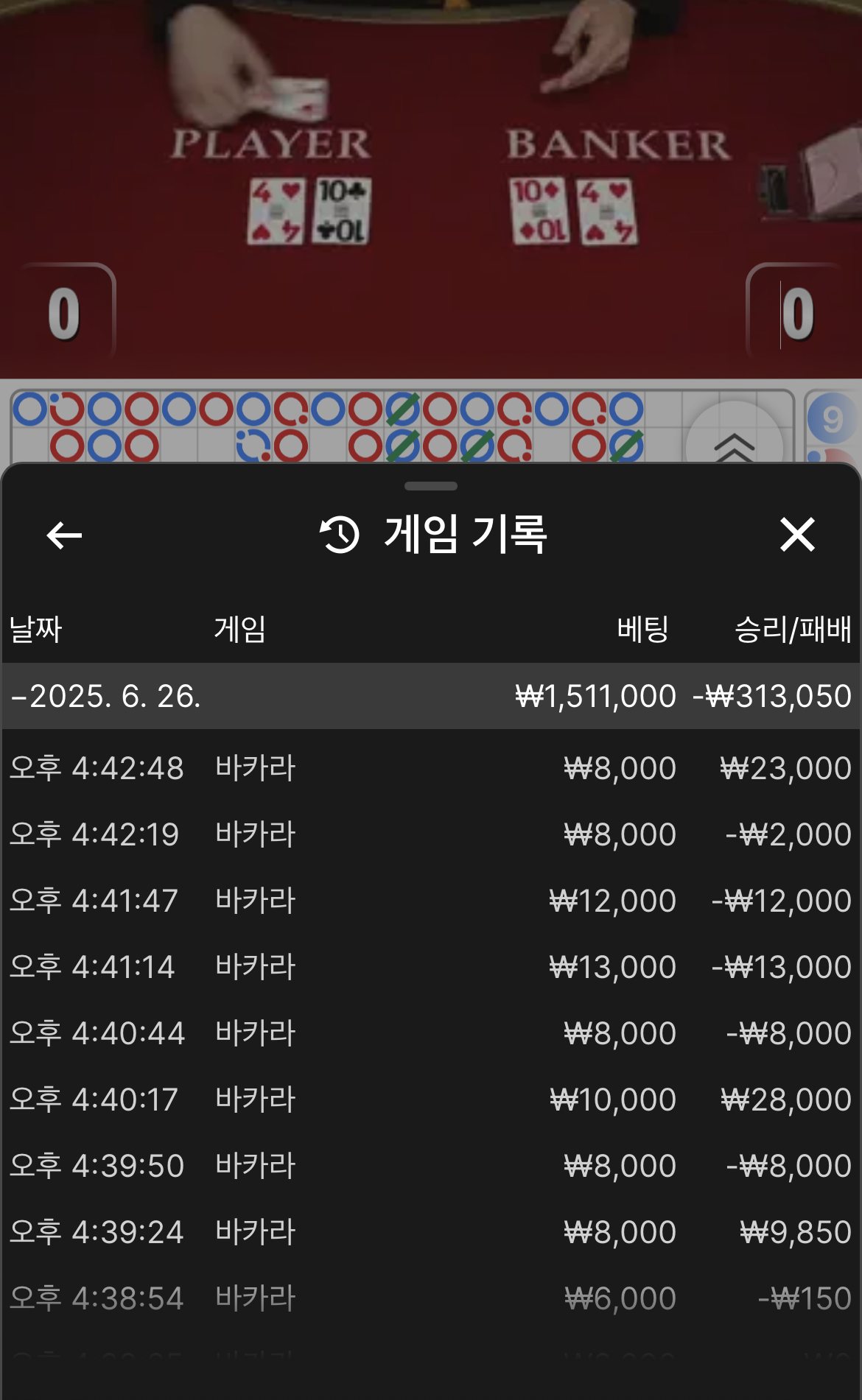Select the 오후 4:40:44 바카라 entry
The width and height of the screenshot is (862, 1400).
click(431, 1033)
